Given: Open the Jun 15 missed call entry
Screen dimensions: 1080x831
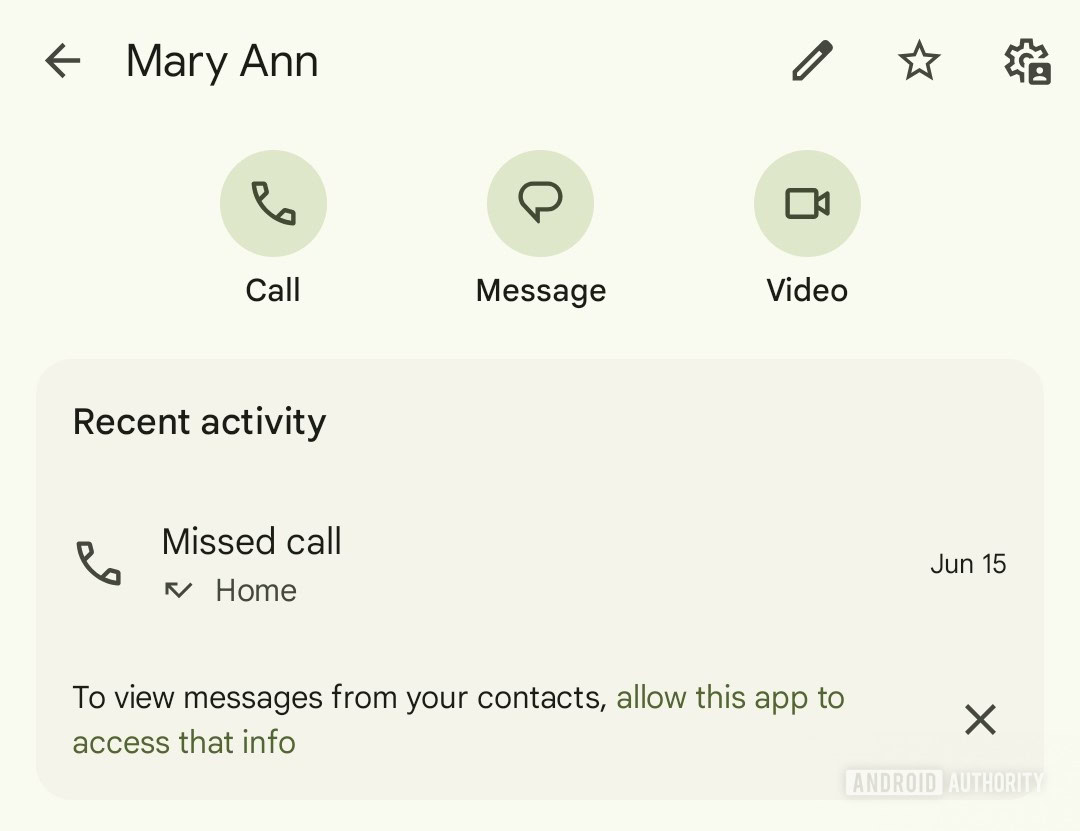Looking at the screenshot, I should [x=540, y=564].
